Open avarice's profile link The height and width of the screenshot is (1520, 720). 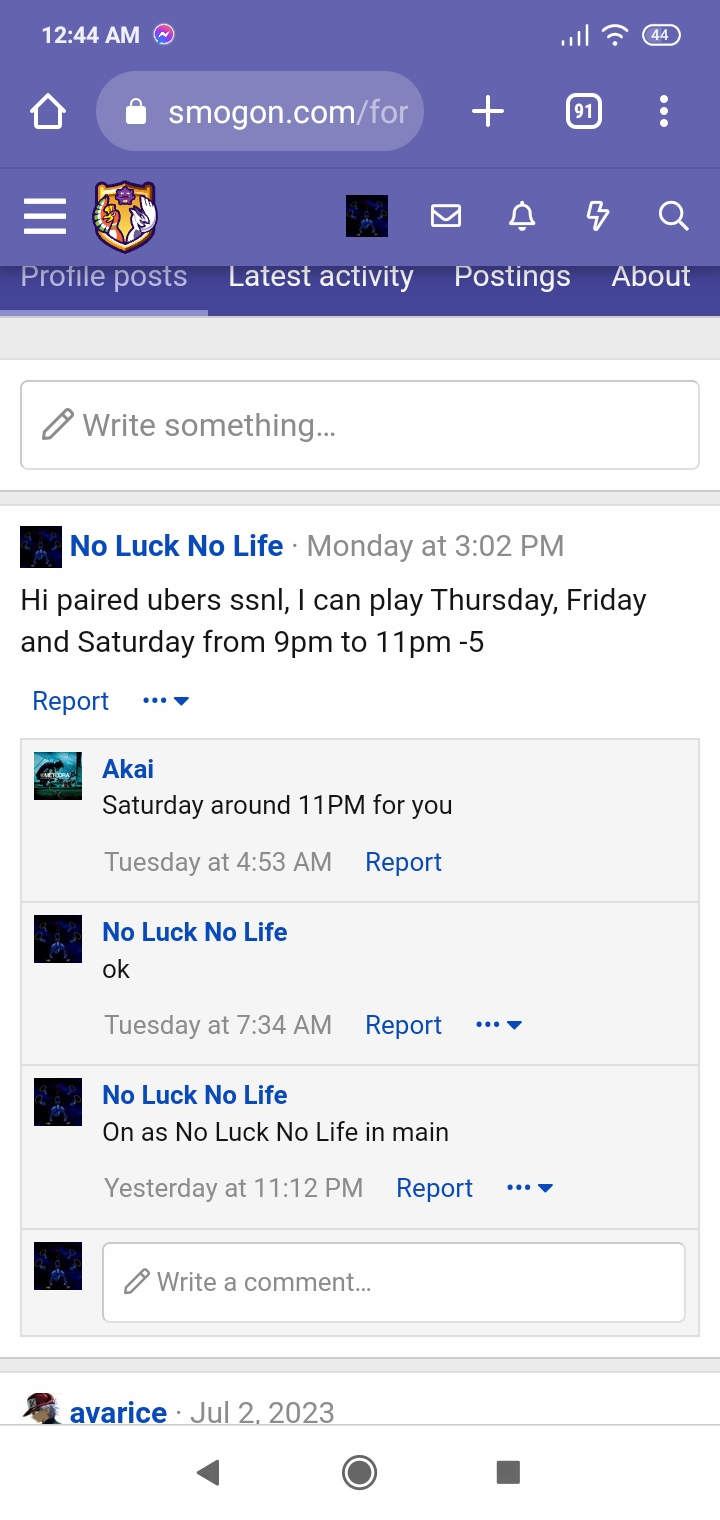point(118,1412)
